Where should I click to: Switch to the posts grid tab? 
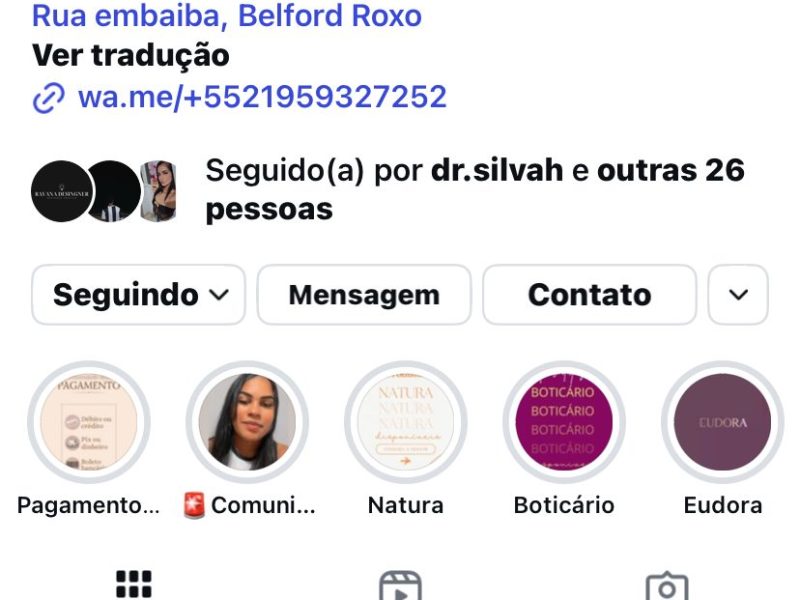tap(133, 584)
